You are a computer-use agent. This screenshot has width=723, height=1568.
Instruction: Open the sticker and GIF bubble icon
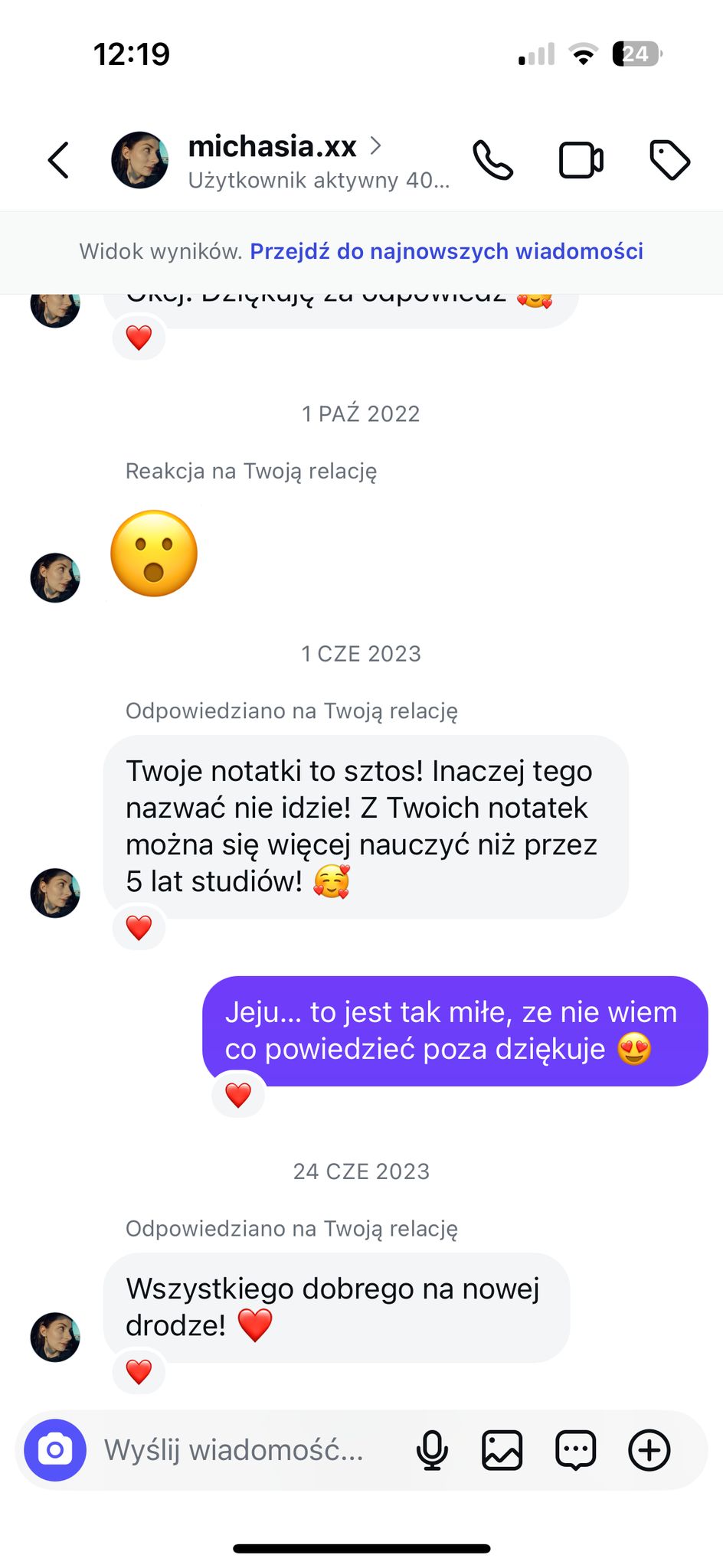pos(575,1449)
